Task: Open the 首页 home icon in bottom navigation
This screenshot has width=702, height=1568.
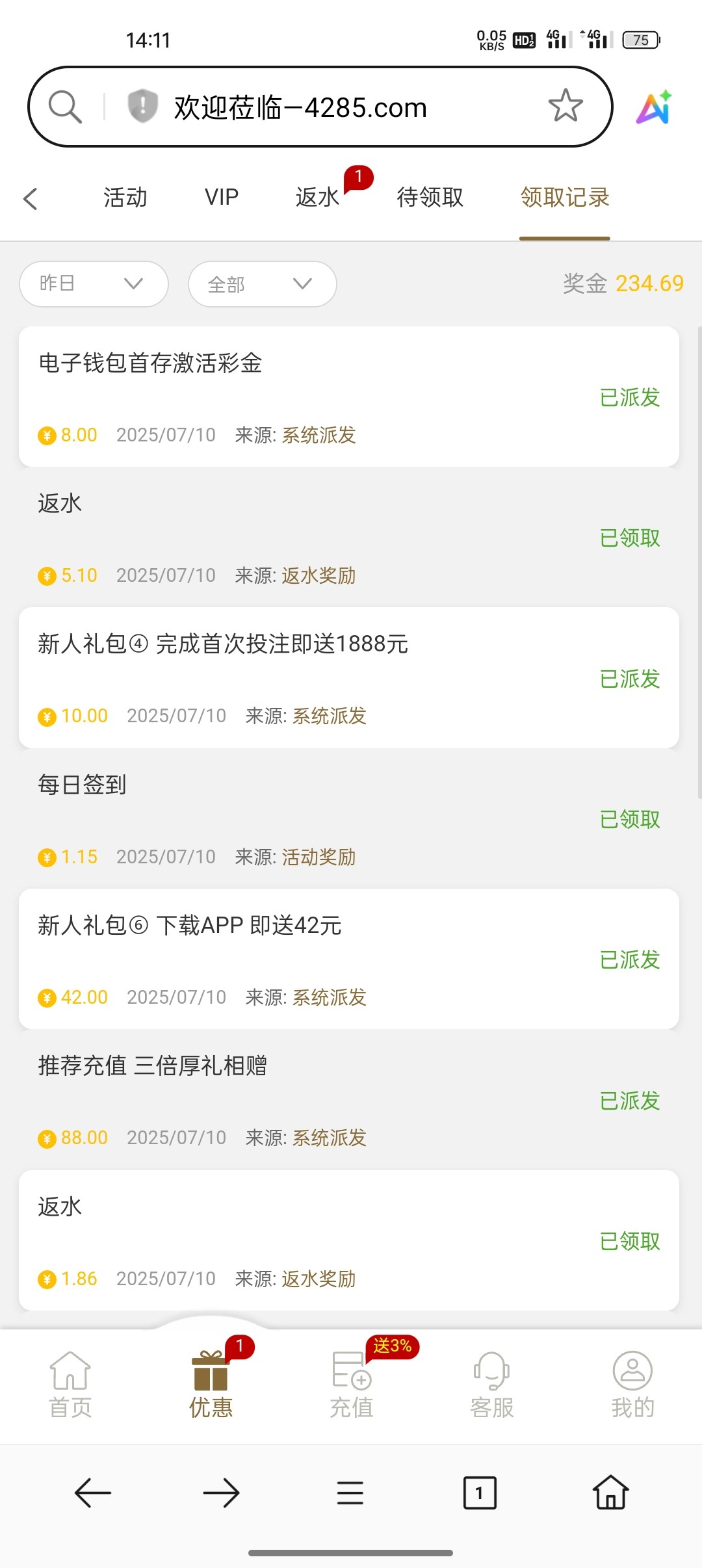Action: (x=70, y=1378)
